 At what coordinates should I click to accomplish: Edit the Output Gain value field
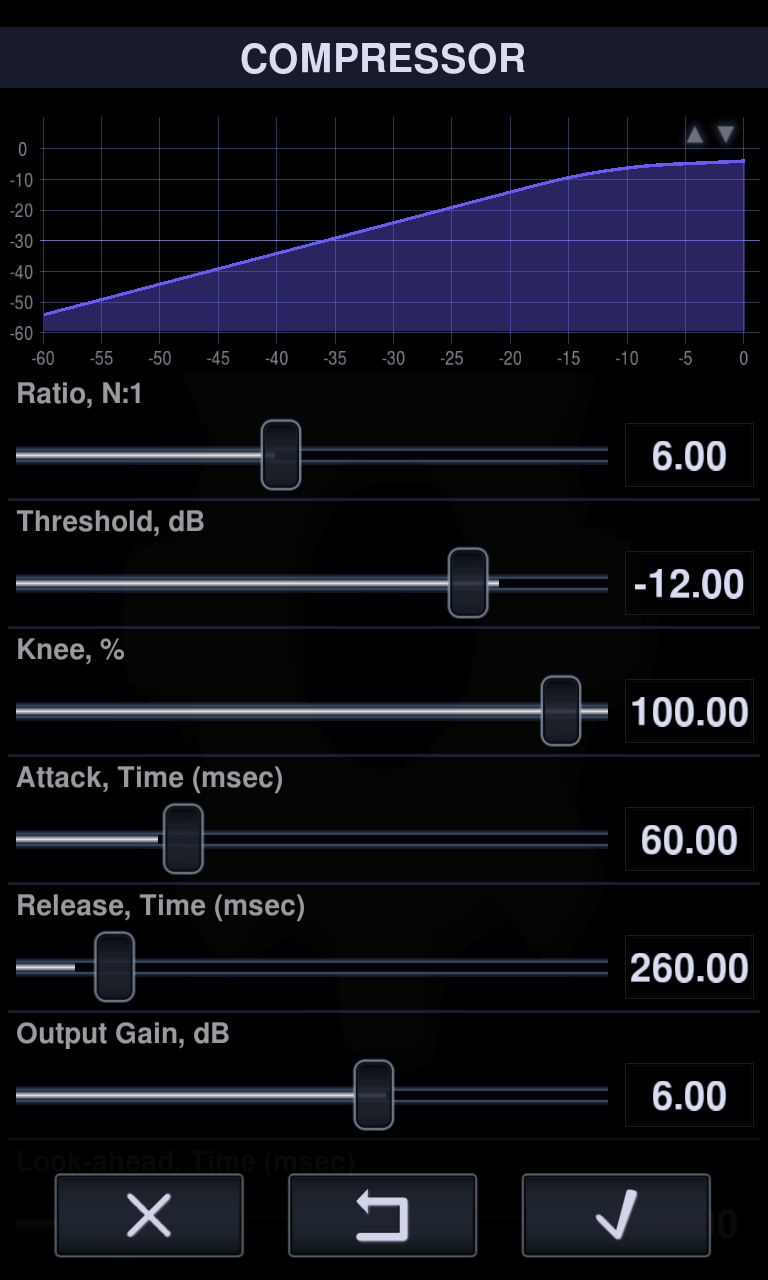(689, 1096)
